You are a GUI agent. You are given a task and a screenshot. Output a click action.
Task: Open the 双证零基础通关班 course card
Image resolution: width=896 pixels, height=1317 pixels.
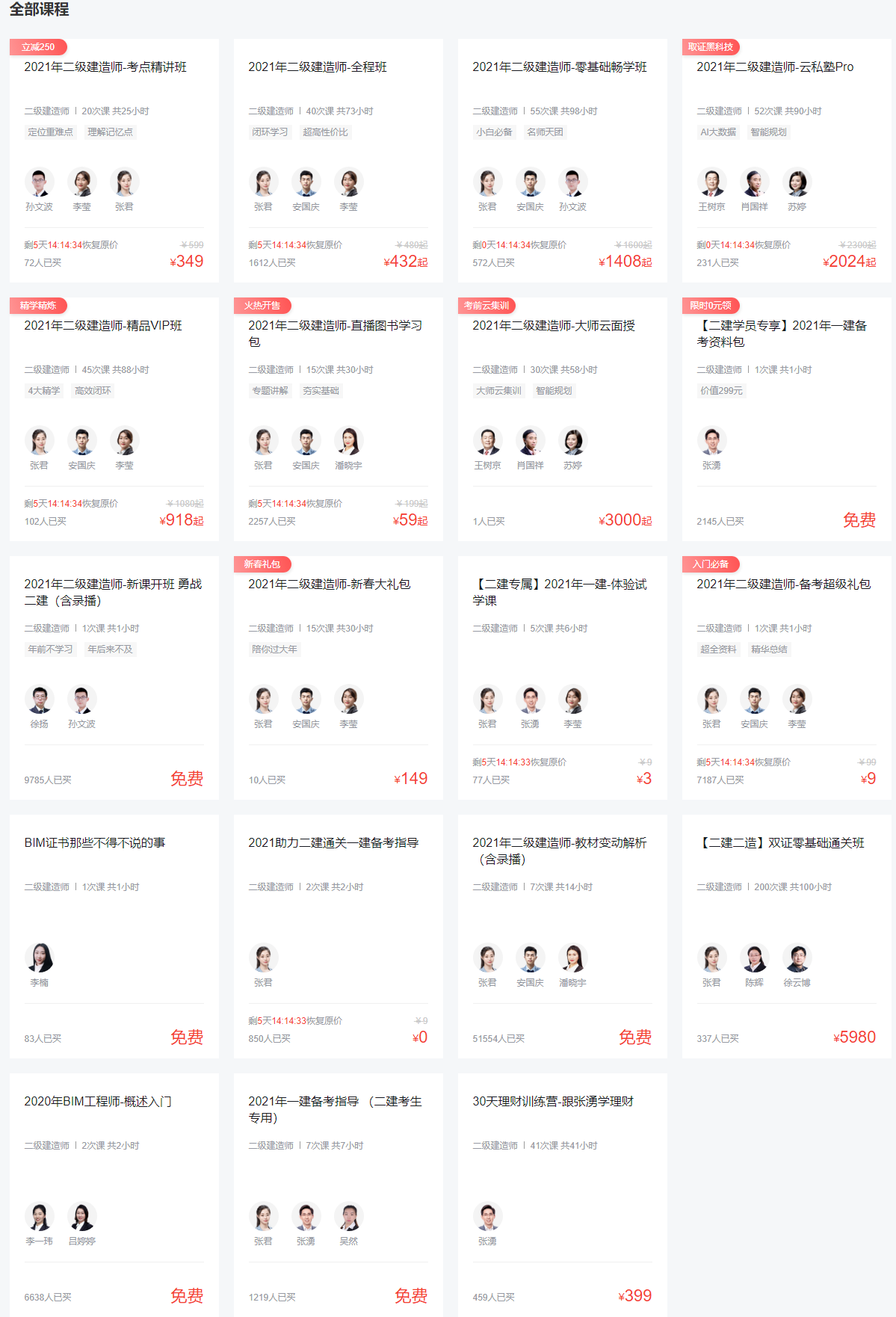pyautogui.click(x=780, y=843)
